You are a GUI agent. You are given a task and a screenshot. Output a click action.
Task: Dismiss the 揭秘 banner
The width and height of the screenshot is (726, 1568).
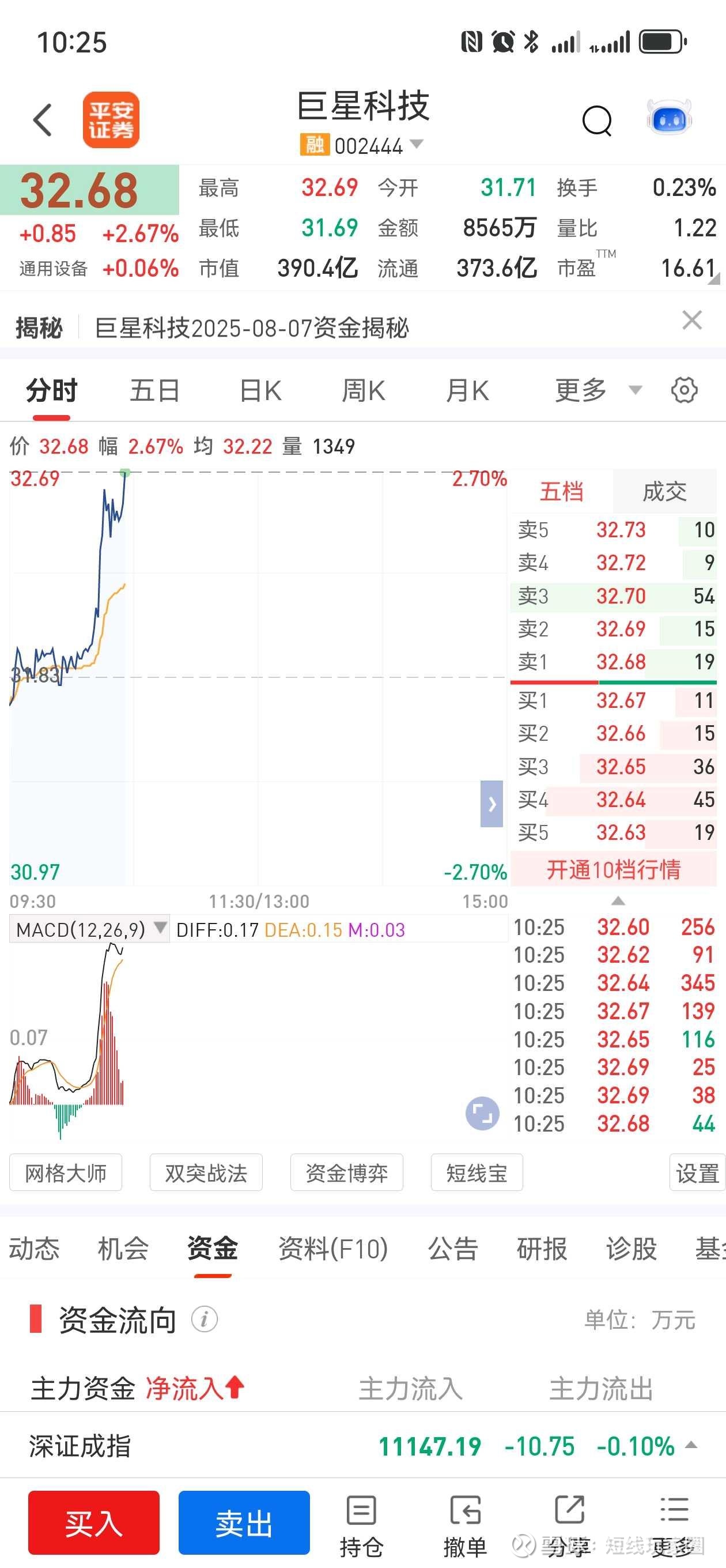pos(693,320)
